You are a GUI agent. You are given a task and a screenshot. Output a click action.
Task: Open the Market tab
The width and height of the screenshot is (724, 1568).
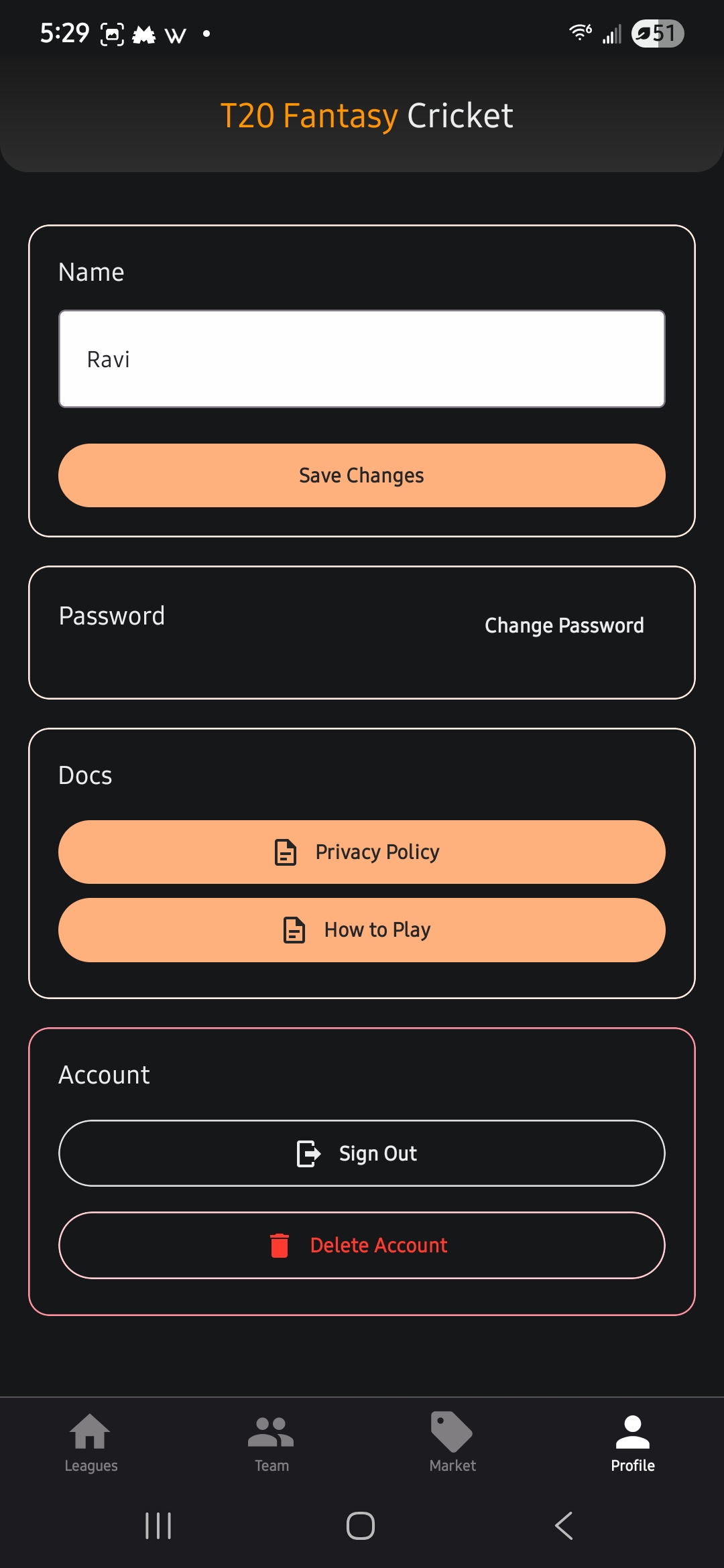tap(452, 1443)
